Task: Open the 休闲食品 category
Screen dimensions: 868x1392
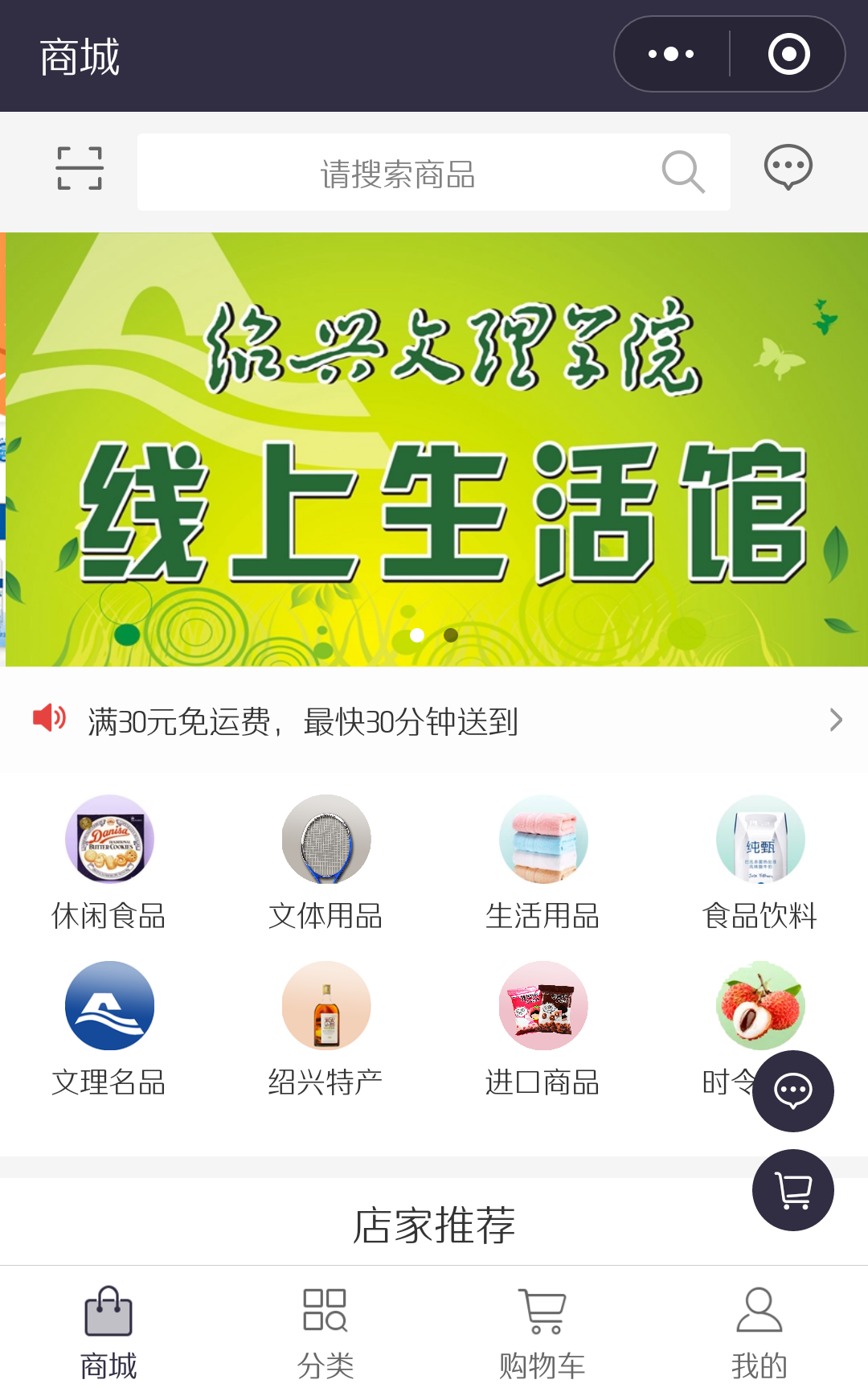Action: coord(109,863)
